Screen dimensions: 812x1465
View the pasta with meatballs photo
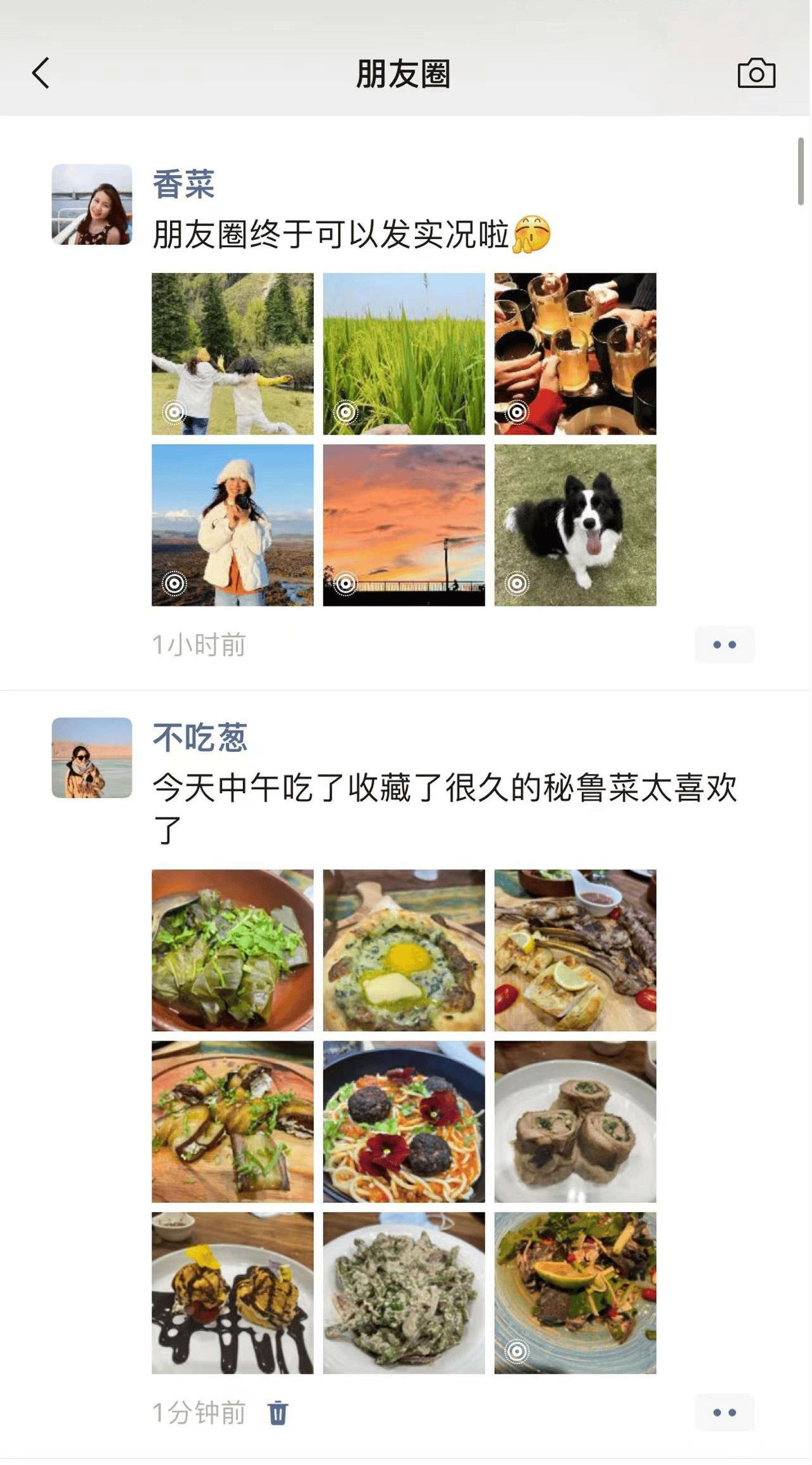(x=403, y=1122)
